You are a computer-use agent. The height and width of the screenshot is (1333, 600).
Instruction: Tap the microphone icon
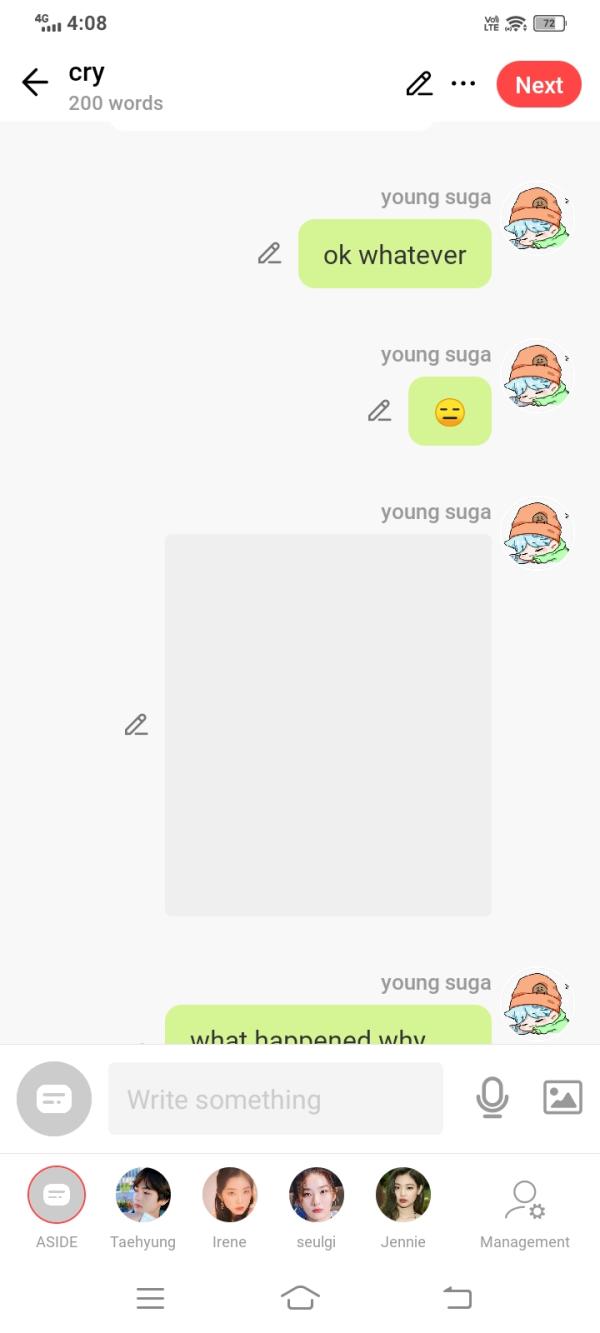[491, 1098]
